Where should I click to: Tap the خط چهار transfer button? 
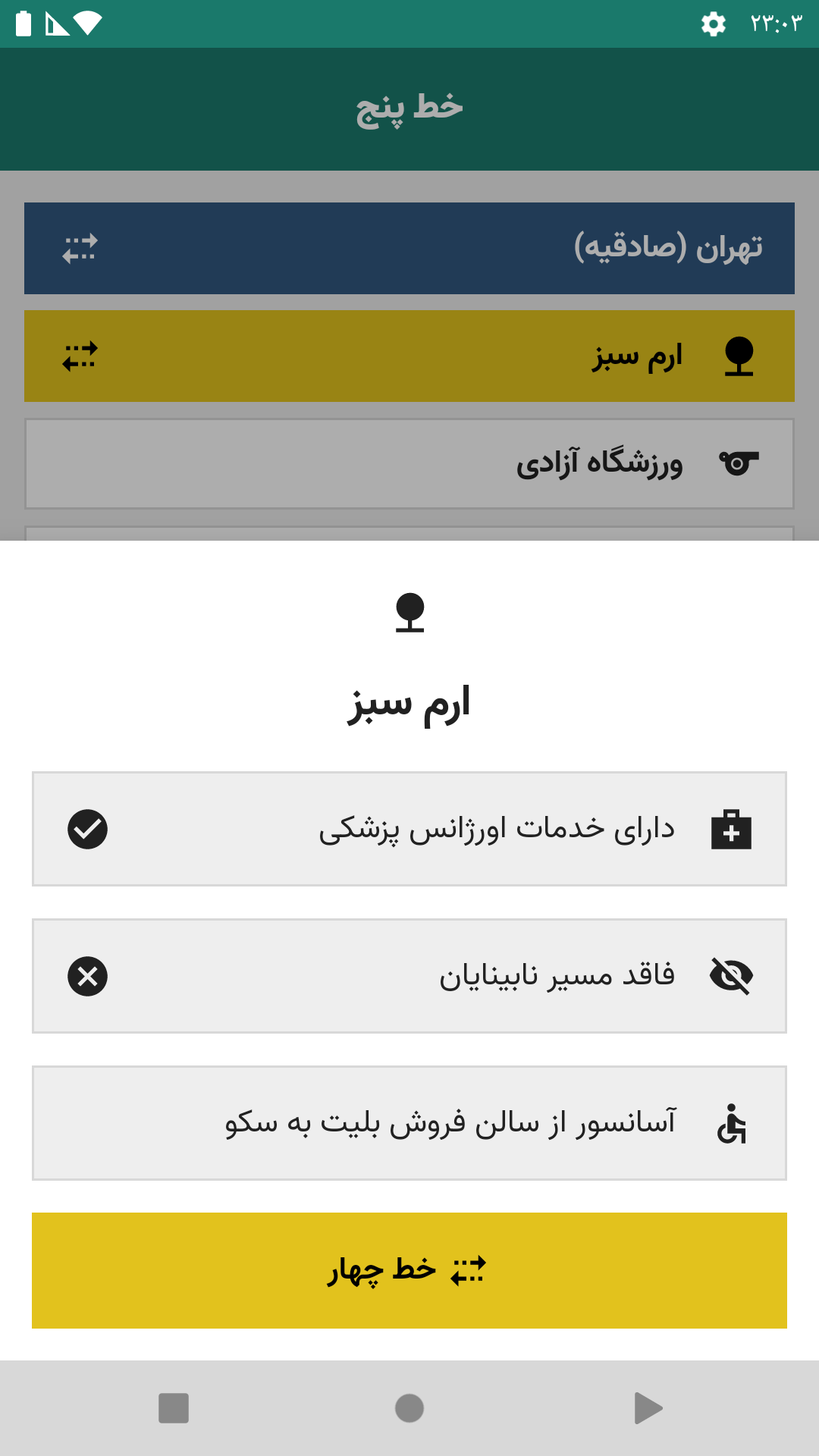tap(409, 1270)
